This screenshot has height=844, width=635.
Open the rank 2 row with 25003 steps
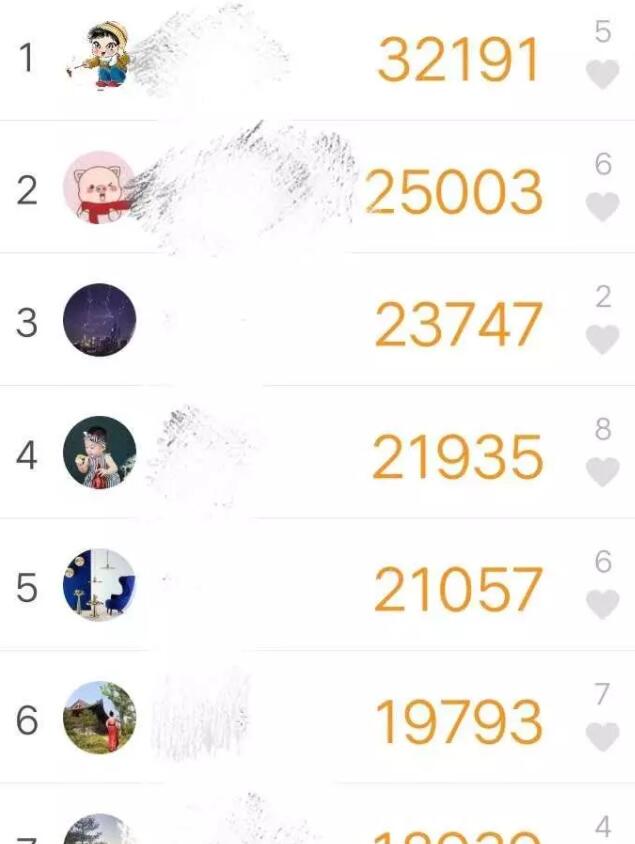(300, 190)
